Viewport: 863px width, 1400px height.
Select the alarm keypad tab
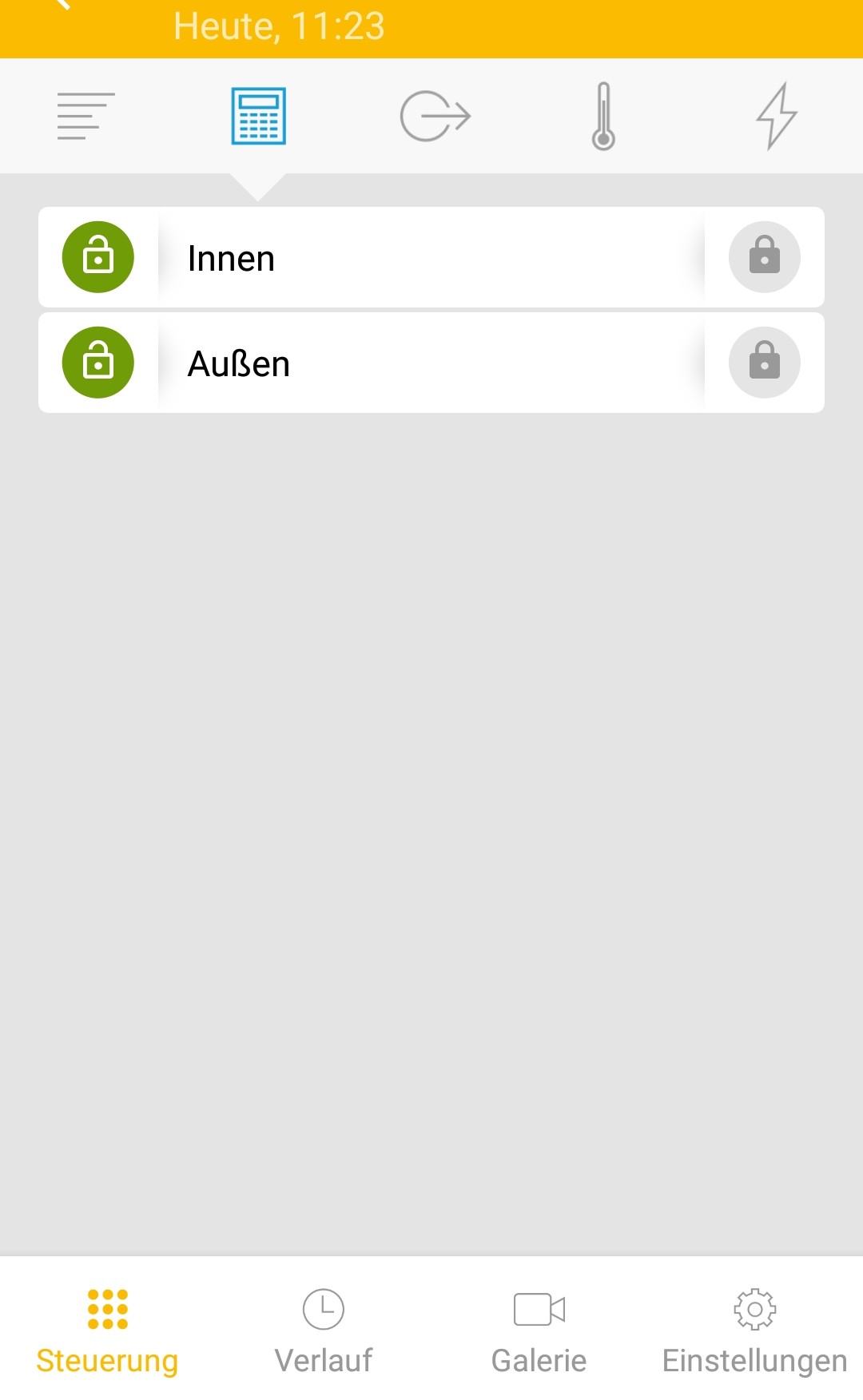click(258, 116)
